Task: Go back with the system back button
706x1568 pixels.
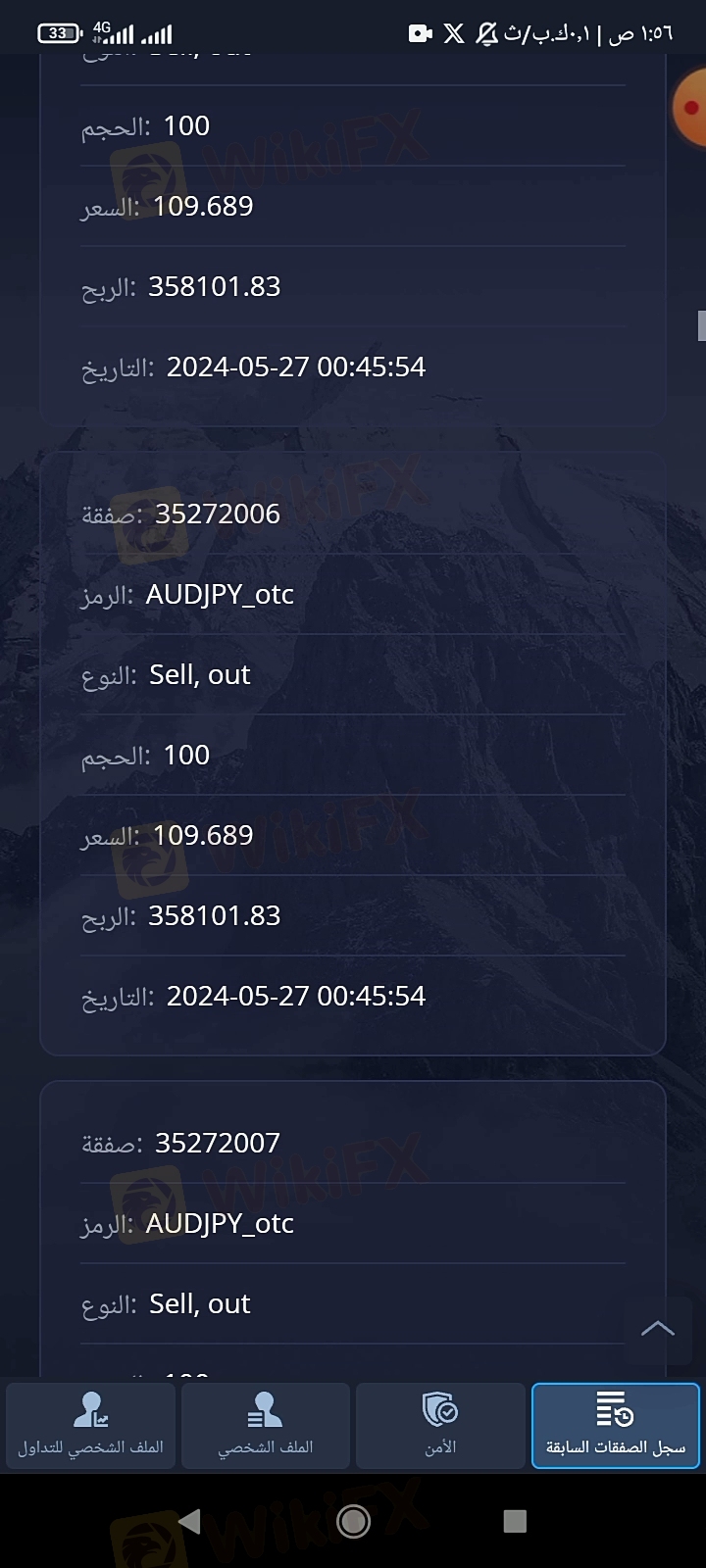Action: coord(189,1521)
